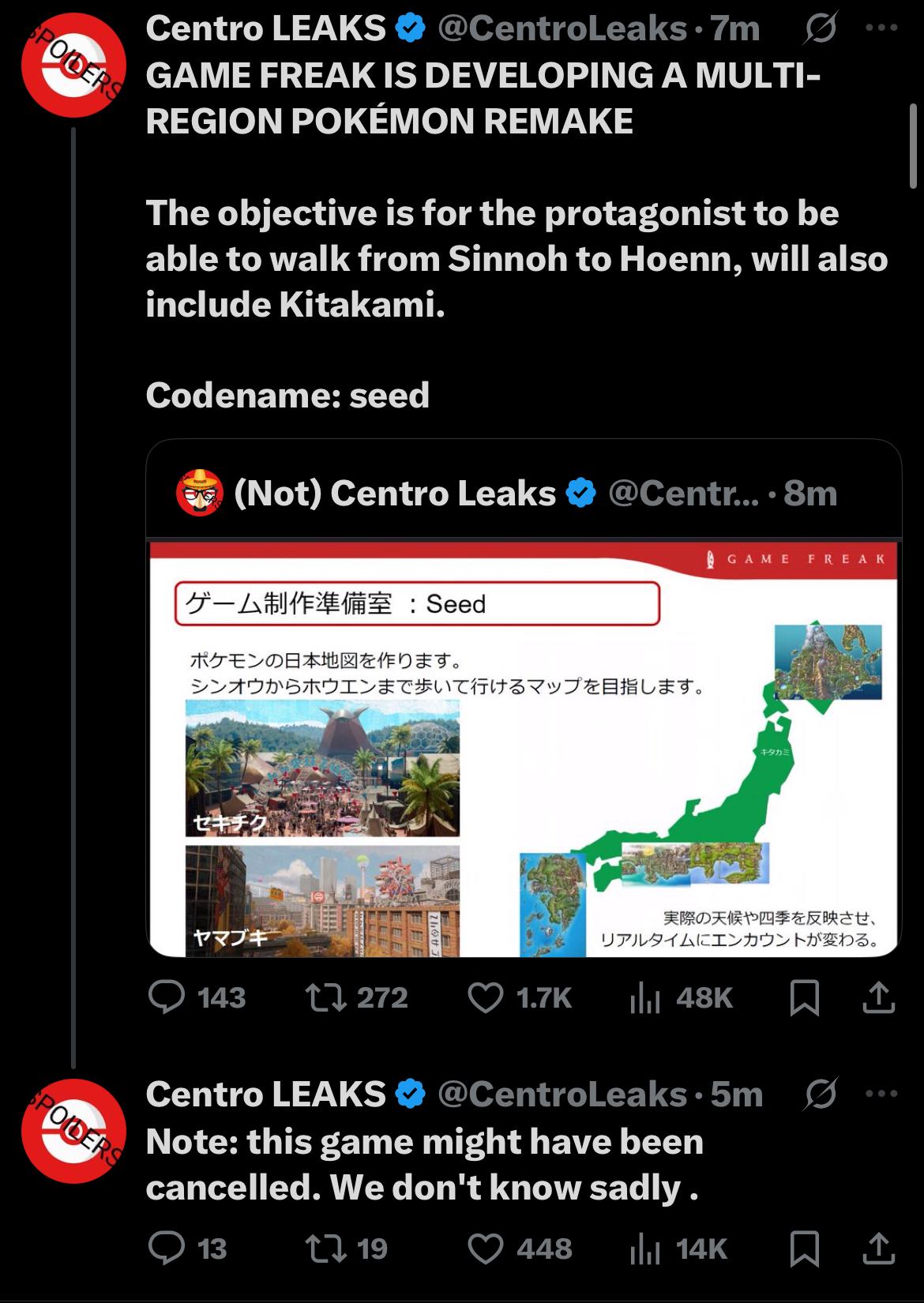Tap the Grok icon on 7m post
Image resolution: width=924 pixels, height=1303 pixels.
point(821,30)
